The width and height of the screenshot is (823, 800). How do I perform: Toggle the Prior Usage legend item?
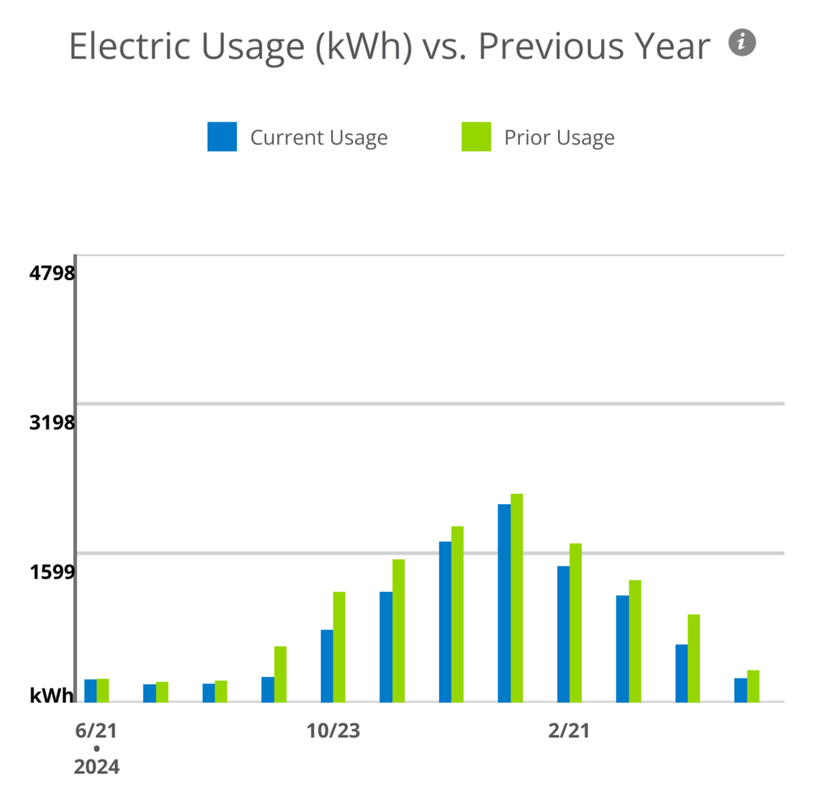click(x=538, y=137)
